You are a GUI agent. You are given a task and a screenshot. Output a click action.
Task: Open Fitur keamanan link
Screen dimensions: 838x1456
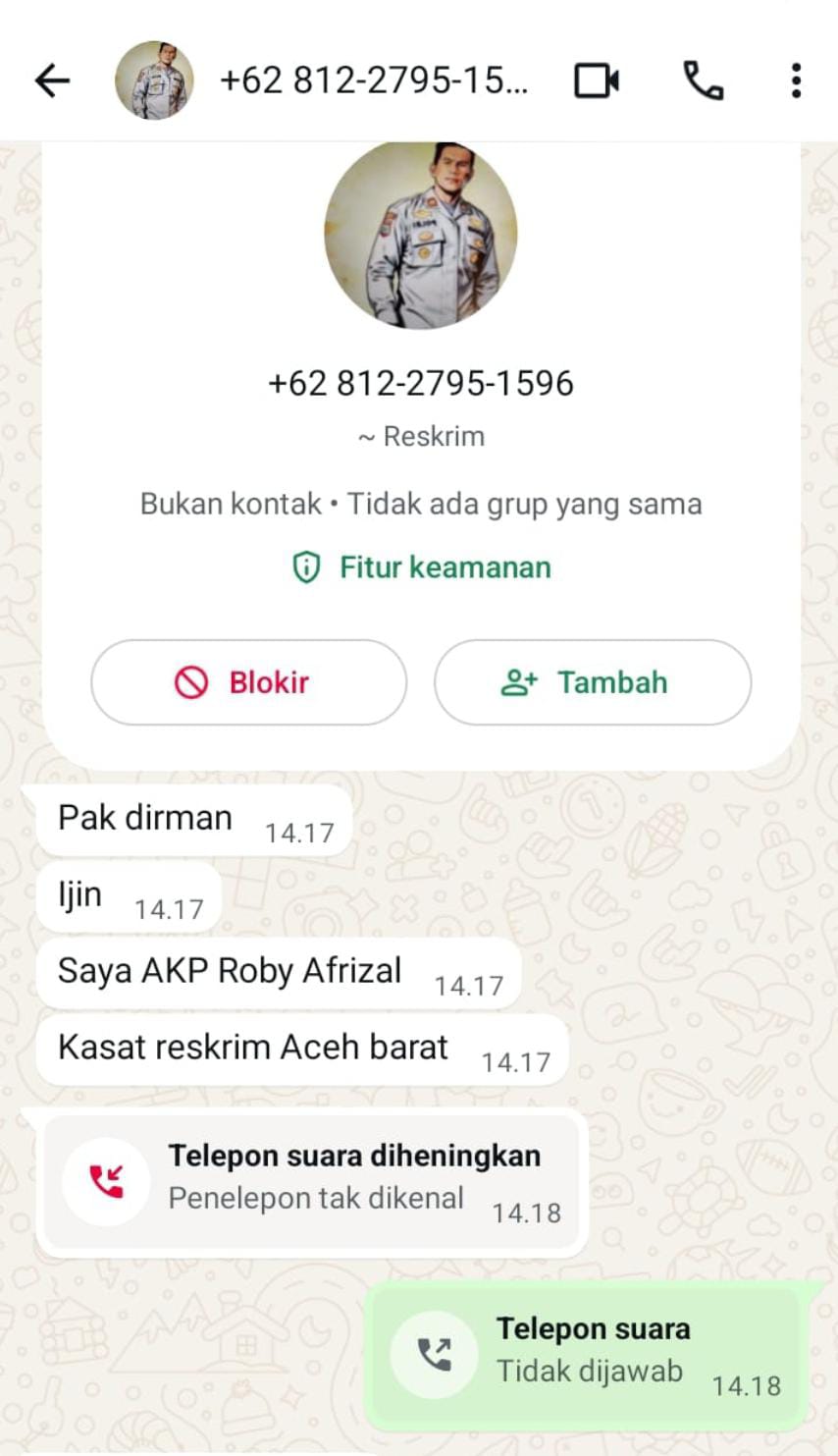(422, 567)
